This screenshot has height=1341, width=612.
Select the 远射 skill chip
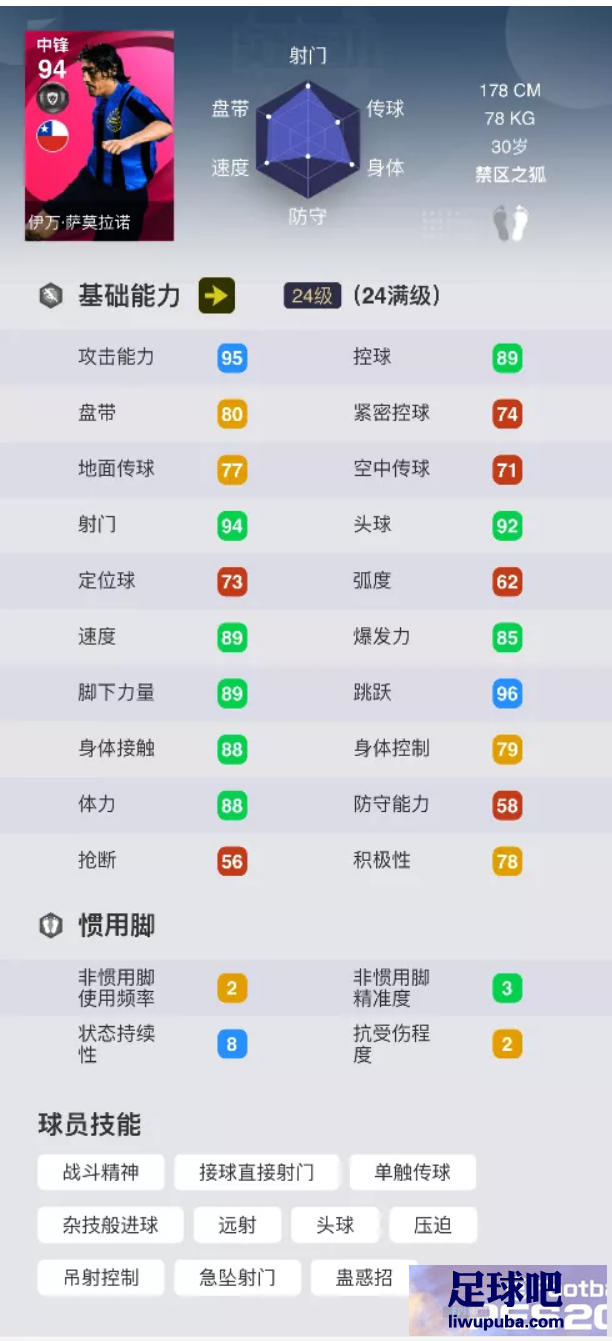[x=237, y=1225]
